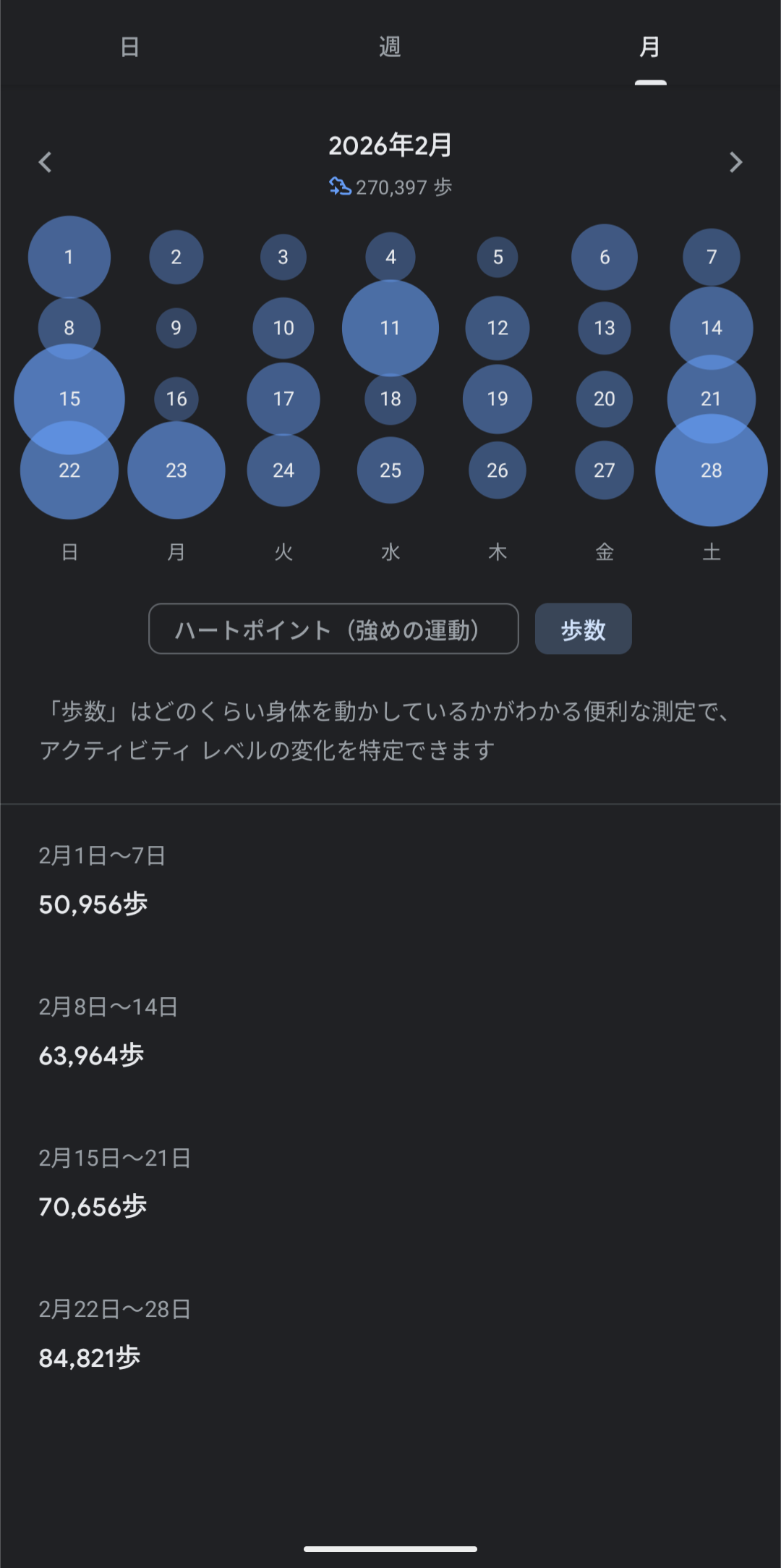Screen dimensions: 781x1568
Task: Select day 15 circle on the calendar
Action: pos(69,399)
